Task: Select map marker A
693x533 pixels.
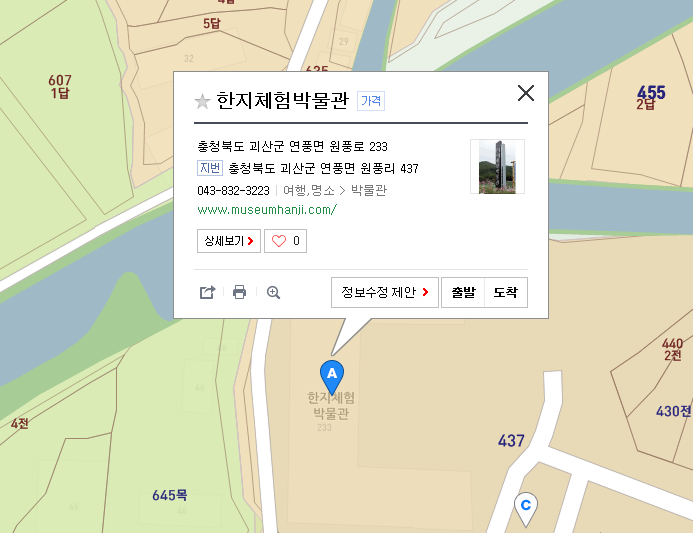Action: 331,375
